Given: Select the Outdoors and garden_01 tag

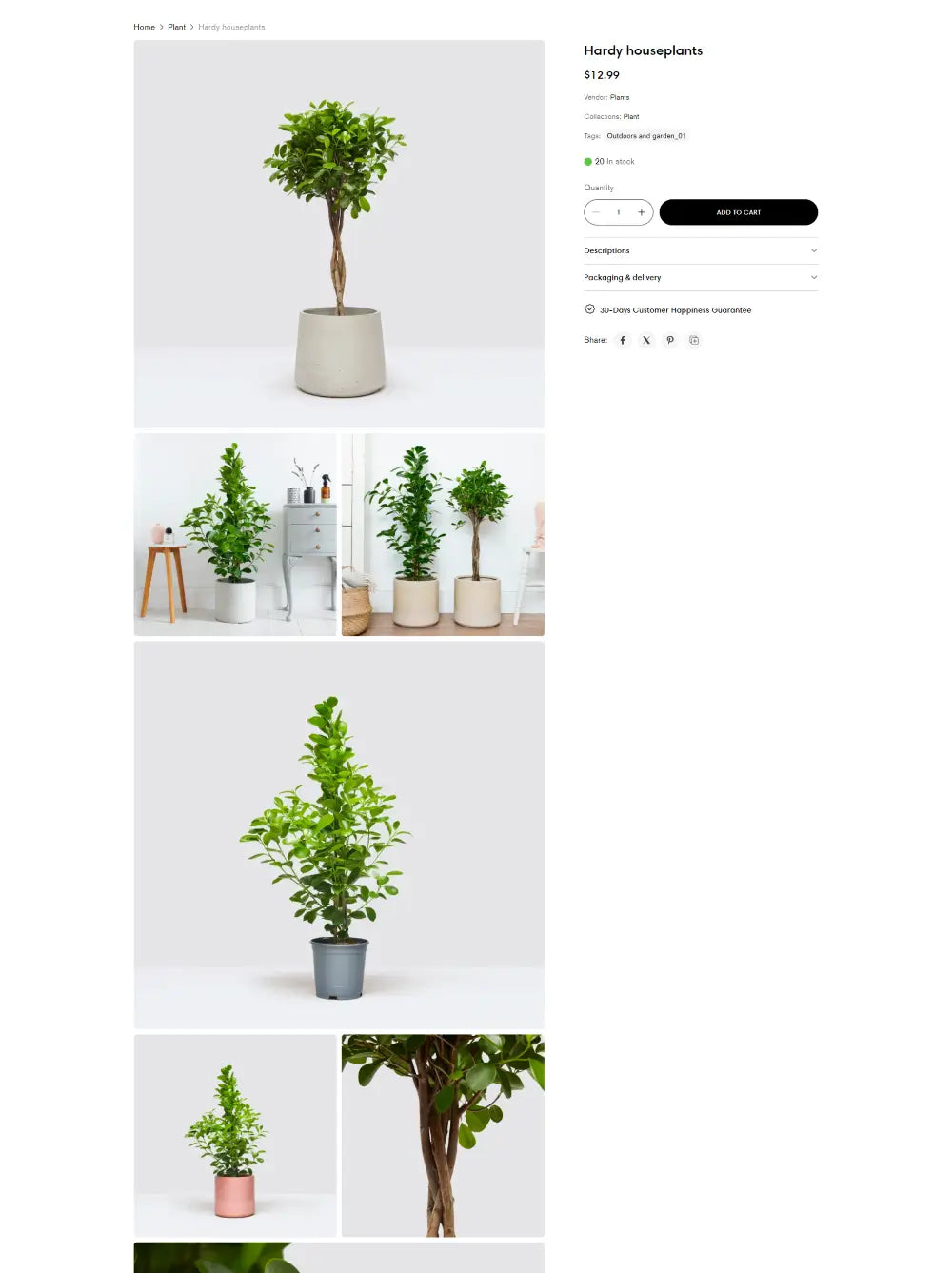Looking at the screenshot, I should coord(646,136).
